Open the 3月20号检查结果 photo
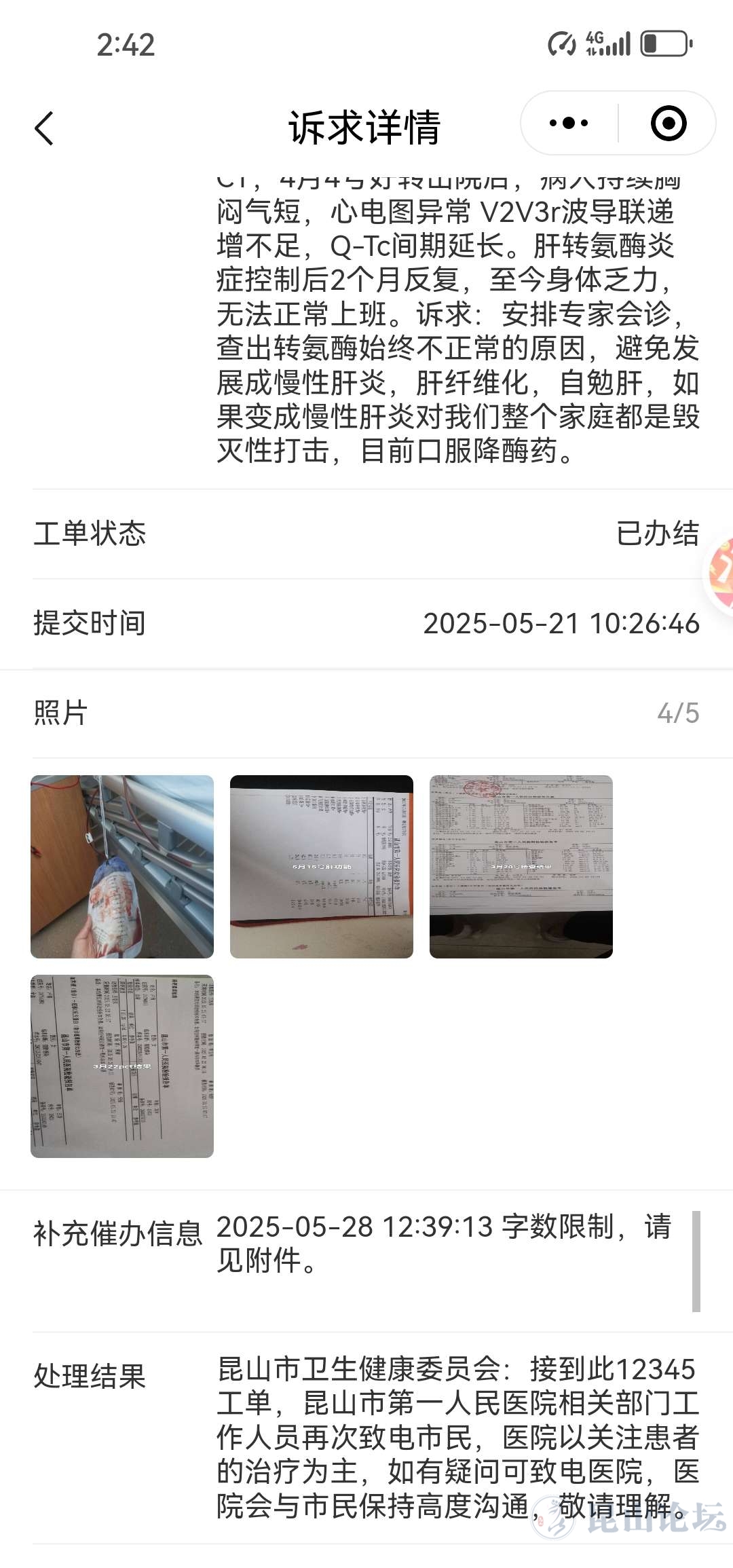This screenshot has height=1568, width=733. click(x=521, y=867)
